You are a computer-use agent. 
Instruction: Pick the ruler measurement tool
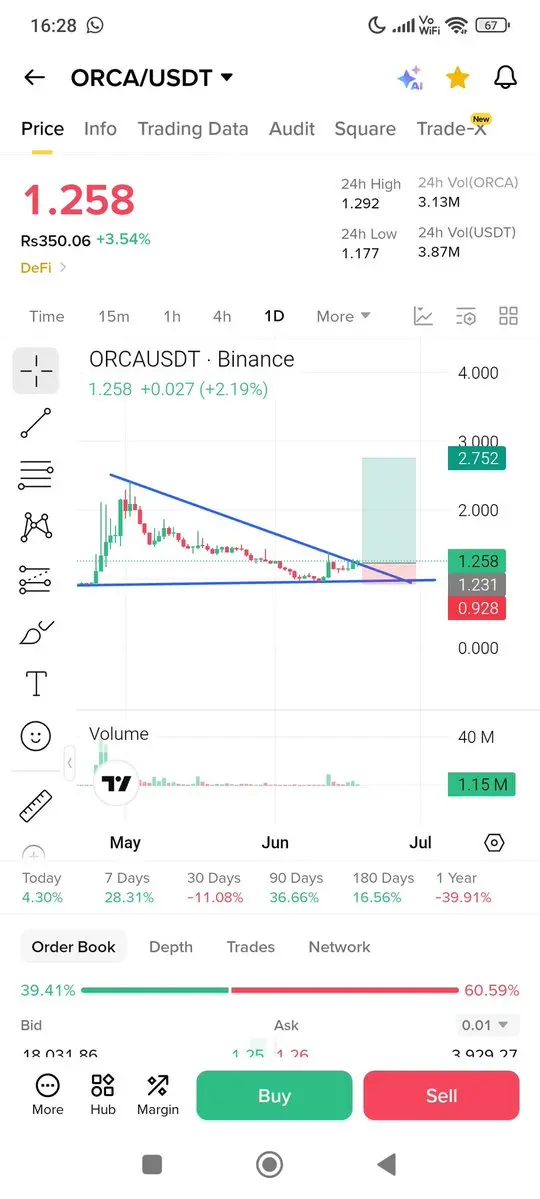pos(36,806)
